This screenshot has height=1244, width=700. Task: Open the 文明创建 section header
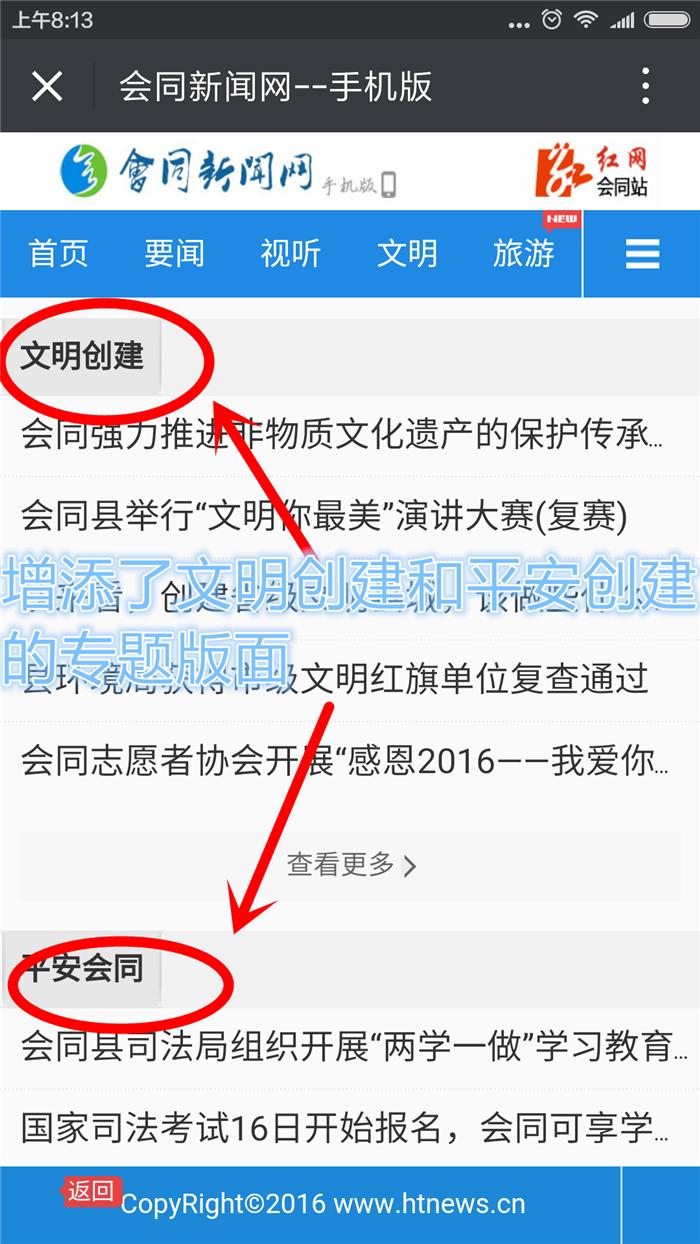click(82, 356)
